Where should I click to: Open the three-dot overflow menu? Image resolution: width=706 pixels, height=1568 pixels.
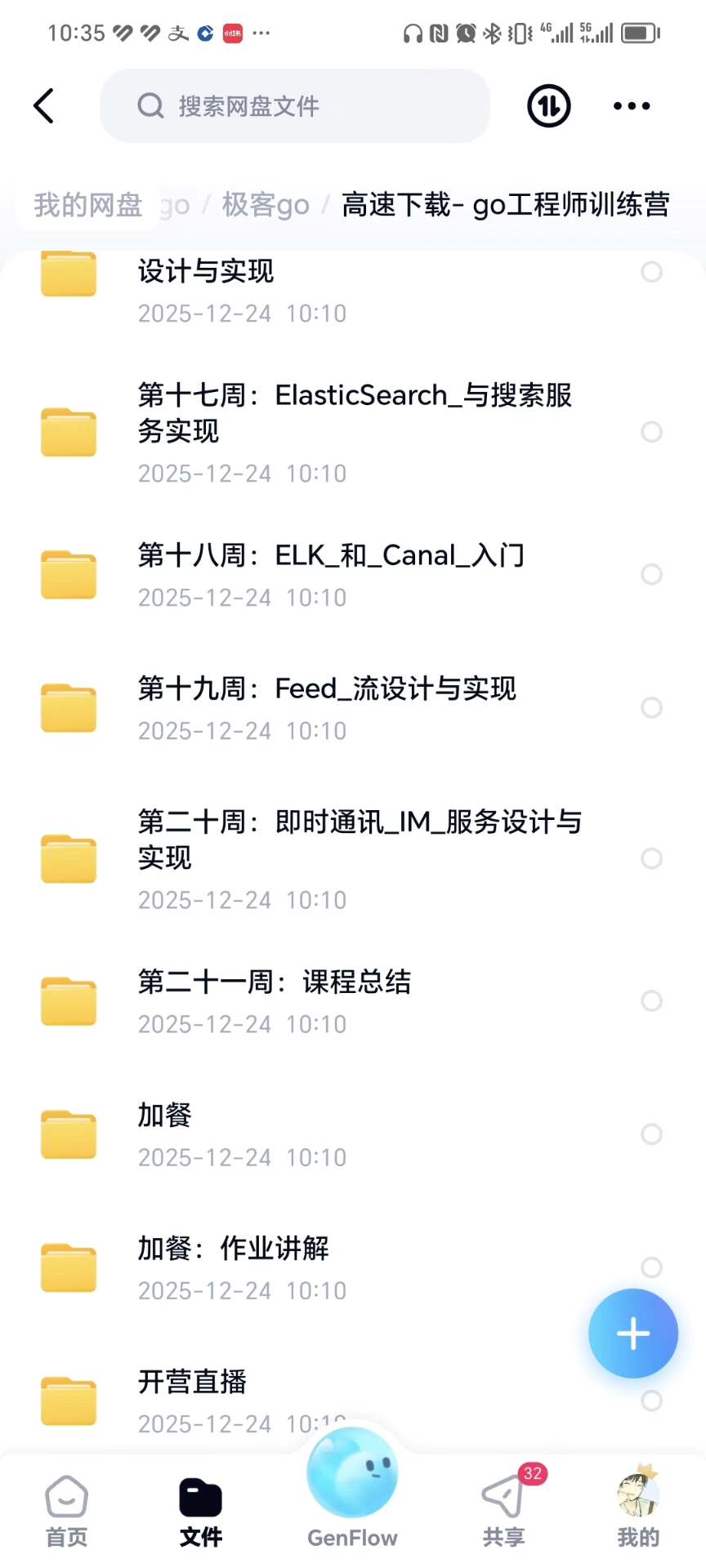click(631, 106)
